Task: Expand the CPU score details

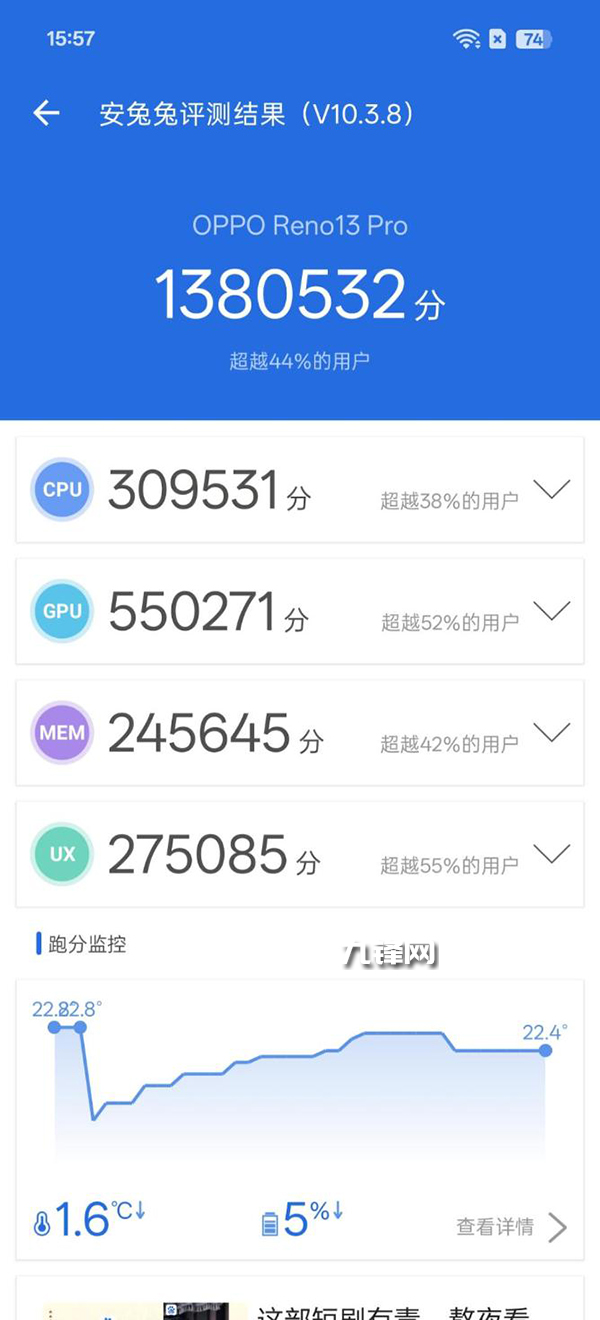Action: (x=551, y=489)
